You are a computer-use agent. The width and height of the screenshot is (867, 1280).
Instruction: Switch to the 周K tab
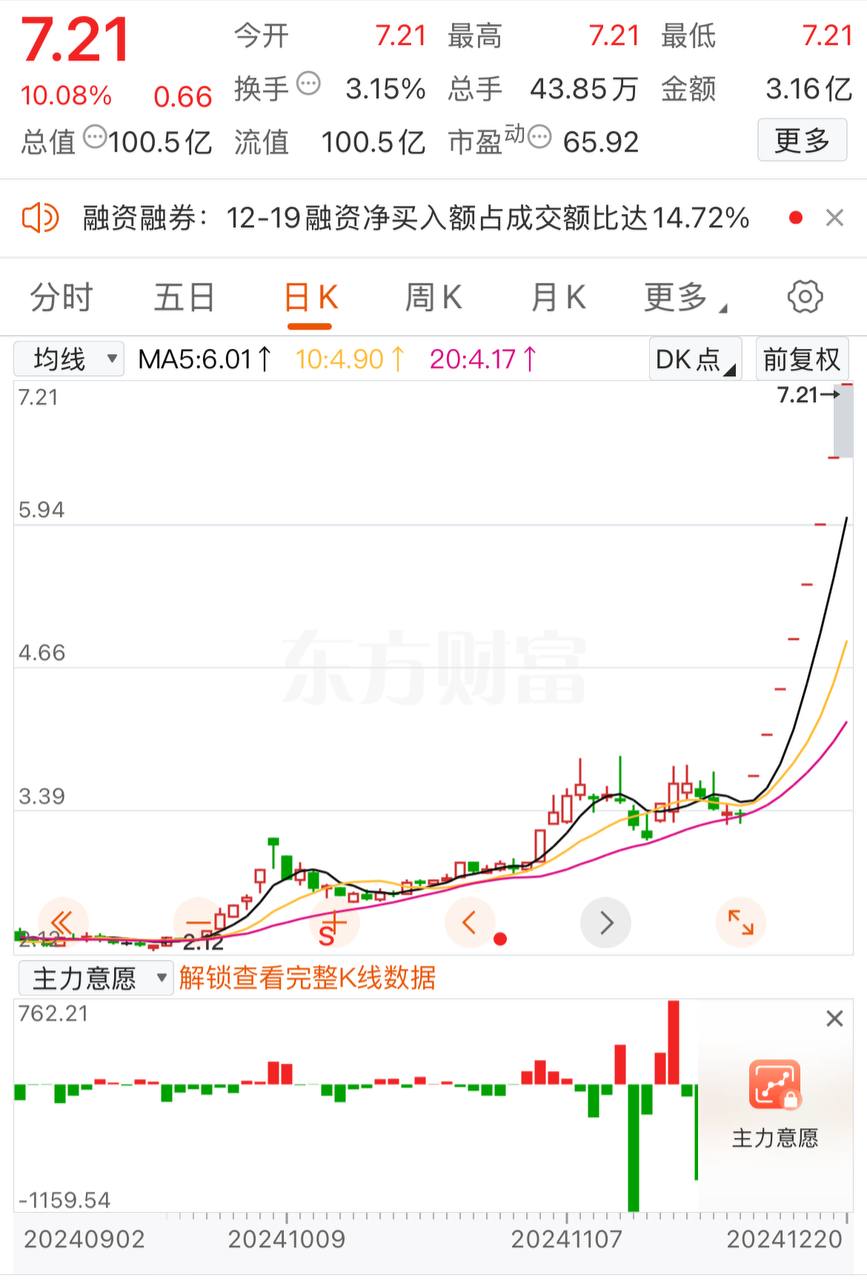(x=432, y=296)
